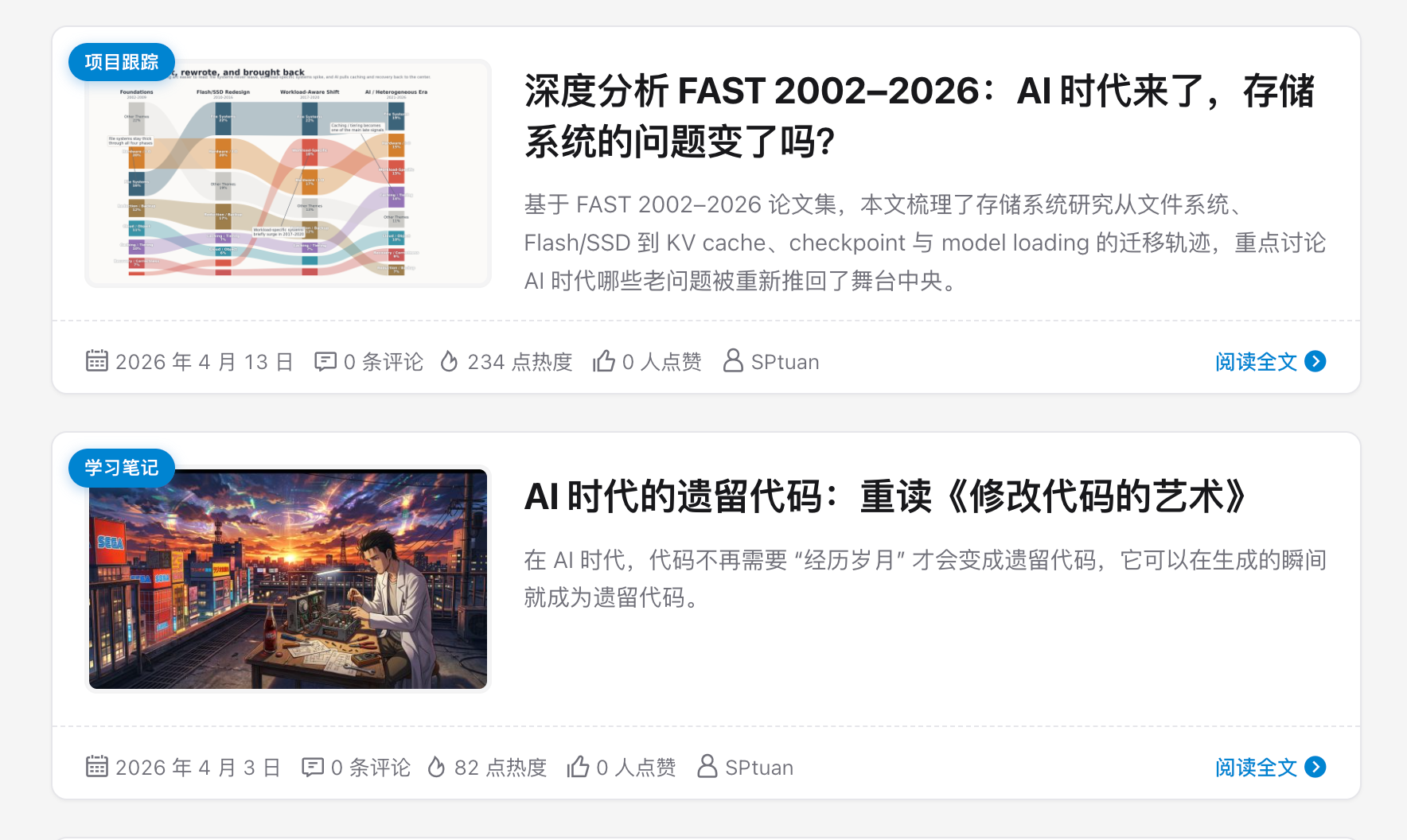Open author SPtuan on the 遗留代码 article
This screenshot has height=840, width=1407.
point(746,768)
